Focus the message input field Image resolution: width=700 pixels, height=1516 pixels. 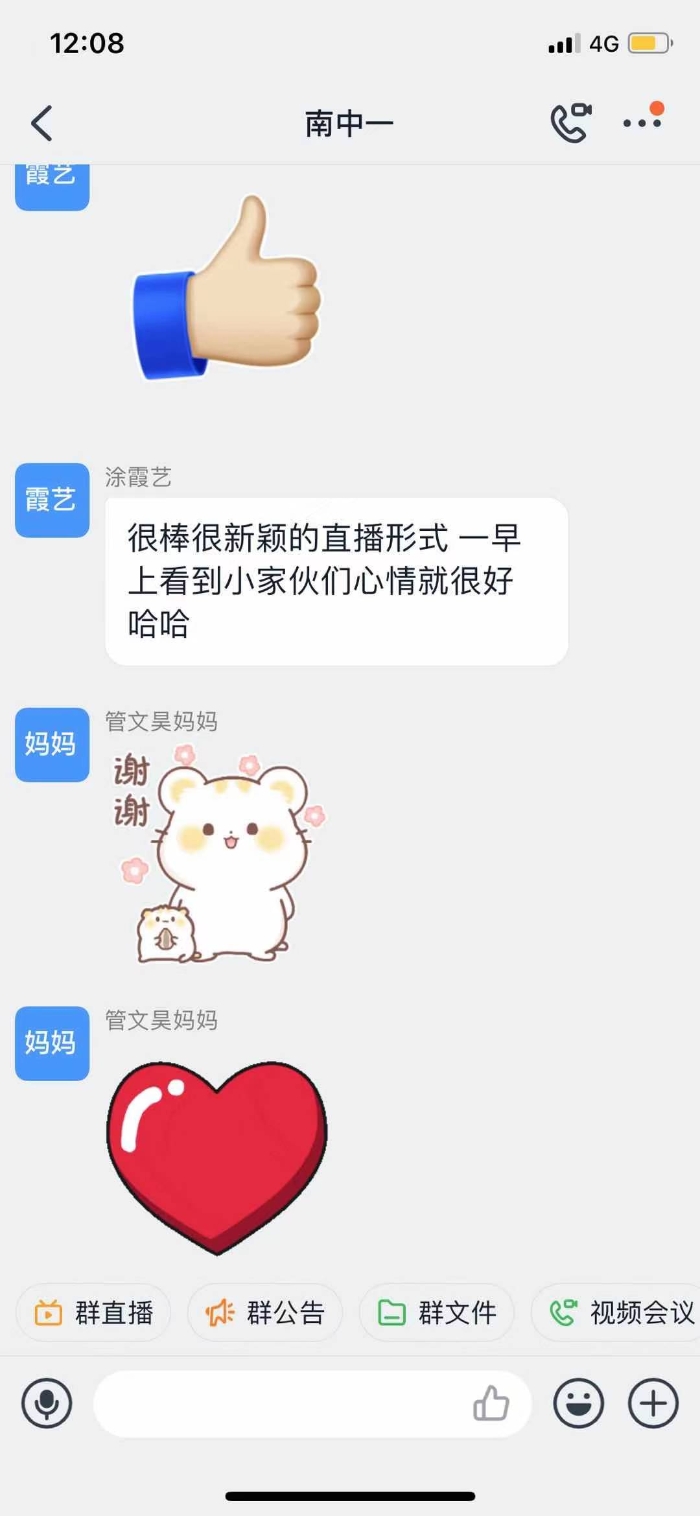pos(280,1403)
